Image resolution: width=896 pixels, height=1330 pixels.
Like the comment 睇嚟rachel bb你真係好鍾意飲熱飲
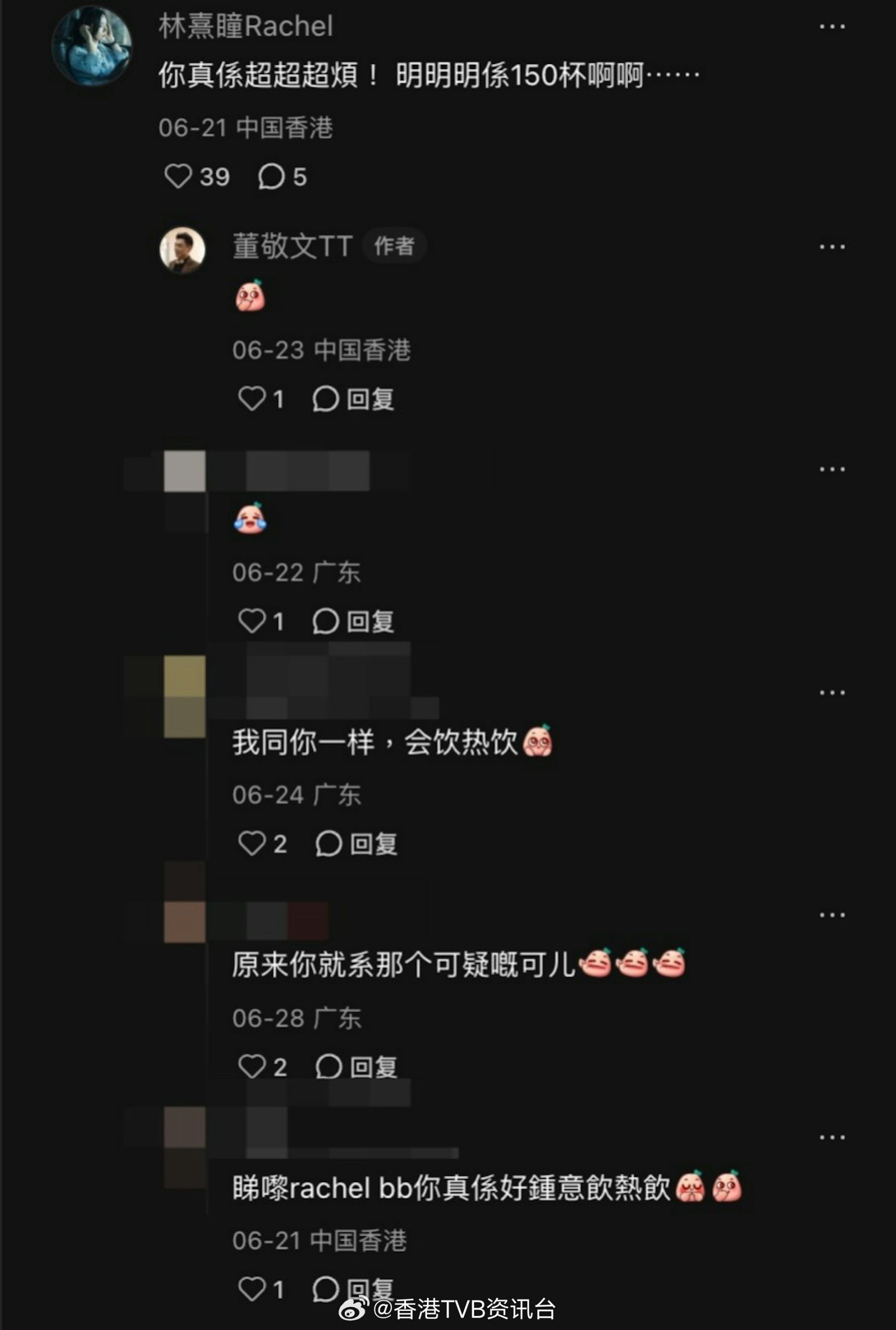252,1289
